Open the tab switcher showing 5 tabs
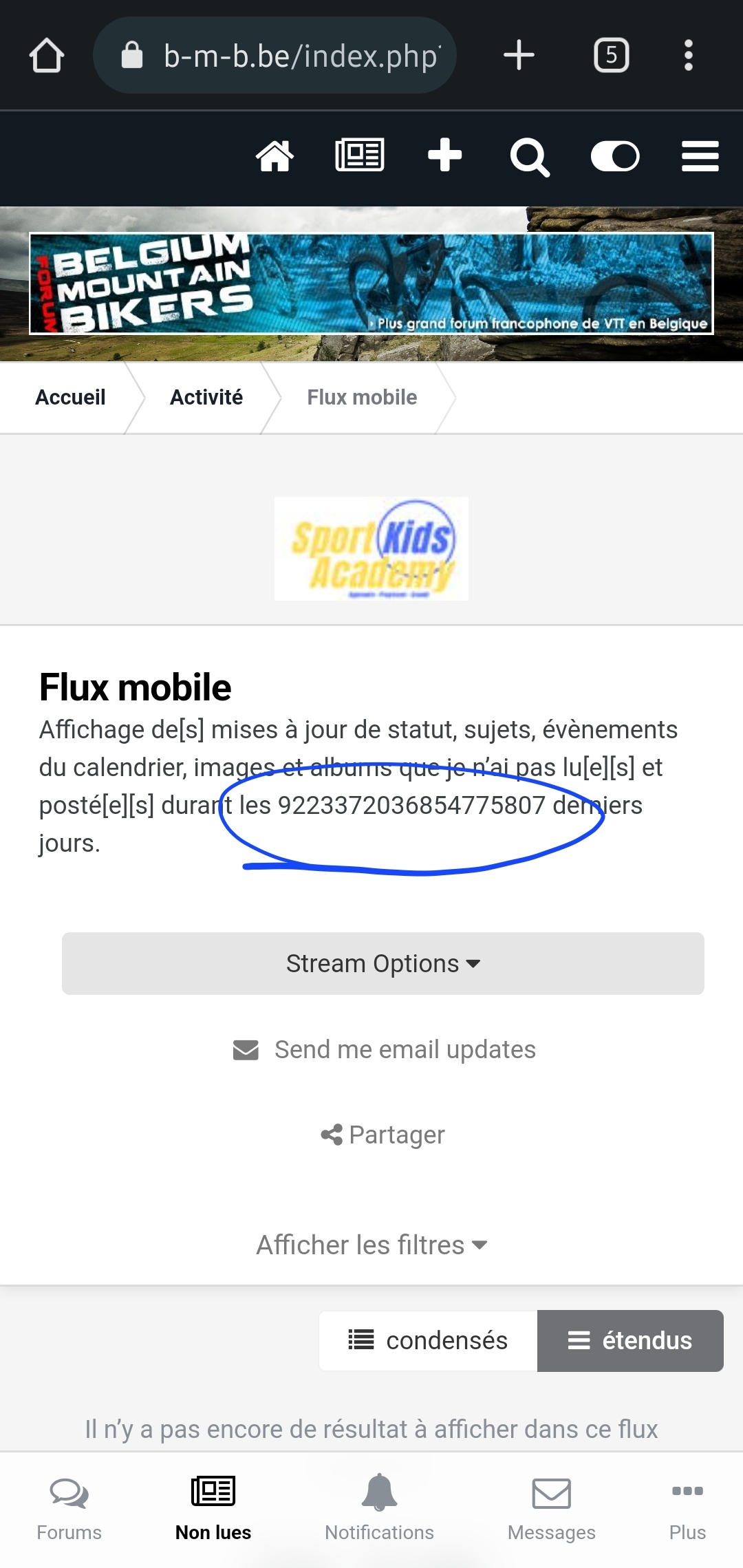The height and width of the screenshot is (1568, 743). 612,56
